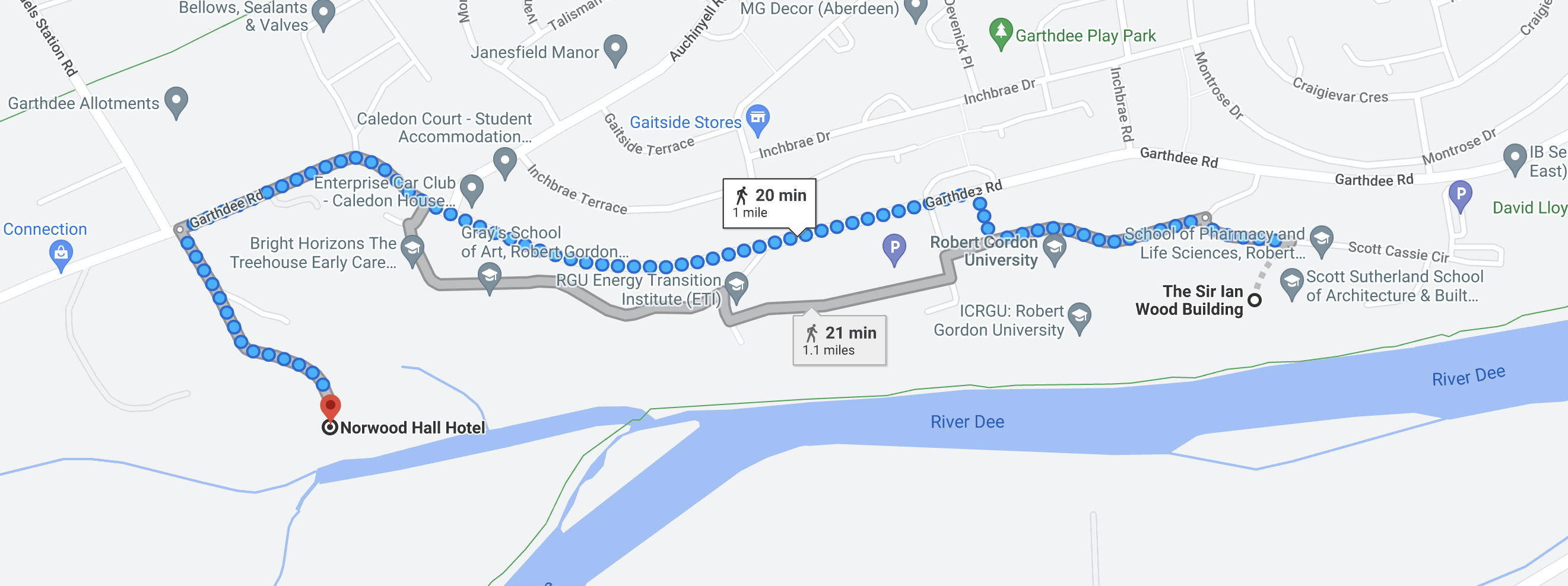Open the Norwood Hall Hotel destination pin

point(331,407)
